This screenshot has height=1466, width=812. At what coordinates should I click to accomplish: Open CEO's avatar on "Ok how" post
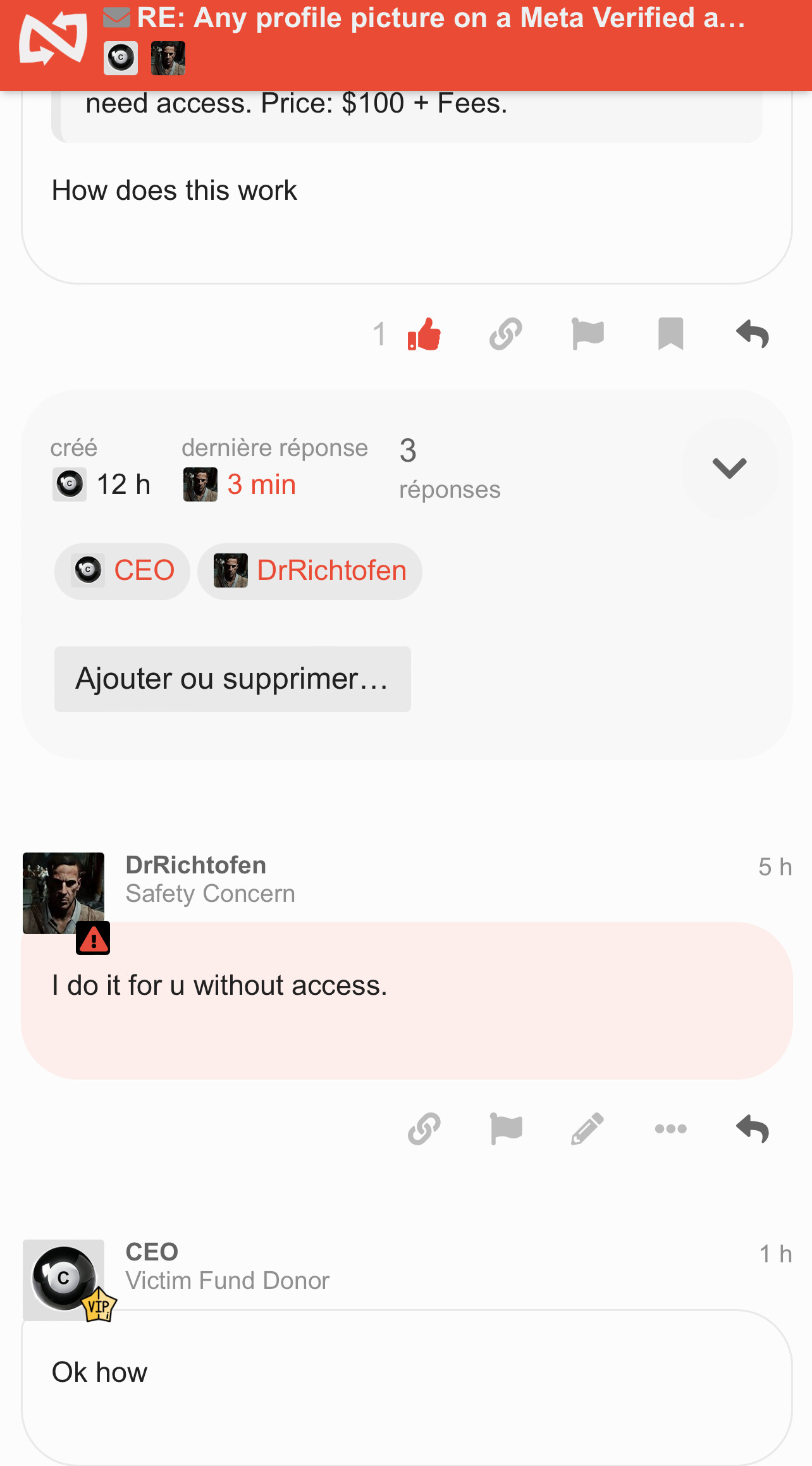click(x=63, y=1280)
